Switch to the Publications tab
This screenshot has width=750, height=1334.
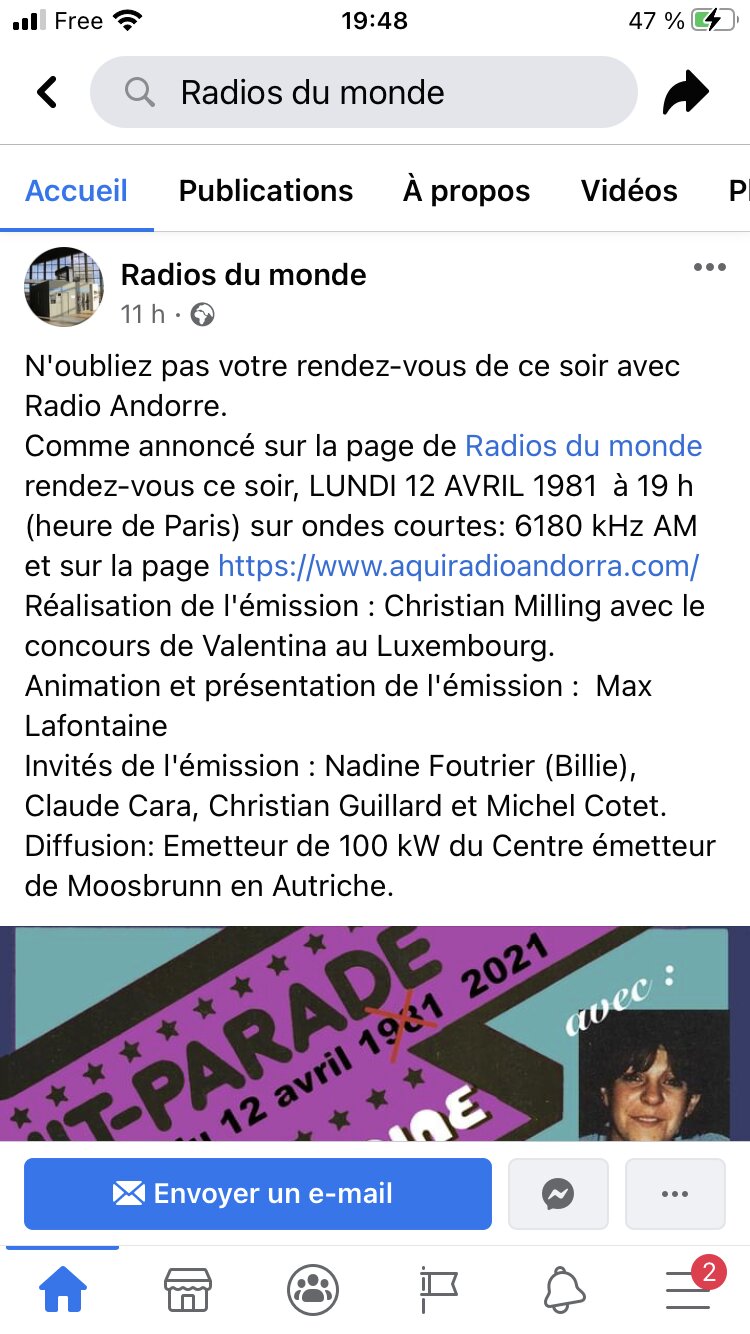266,190
